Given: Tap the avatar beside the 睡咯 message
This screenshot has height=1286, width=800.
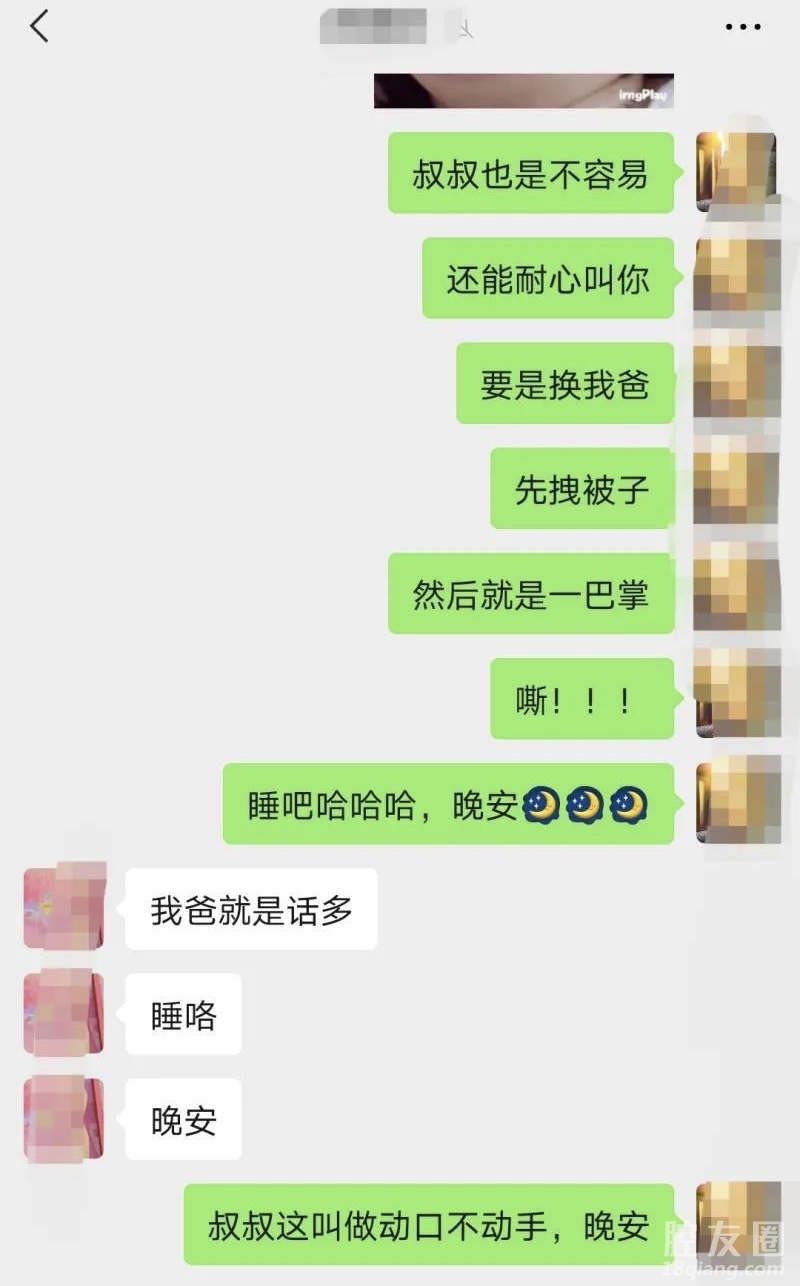Looking at the screenshot, I should (x=64, y=1013).
